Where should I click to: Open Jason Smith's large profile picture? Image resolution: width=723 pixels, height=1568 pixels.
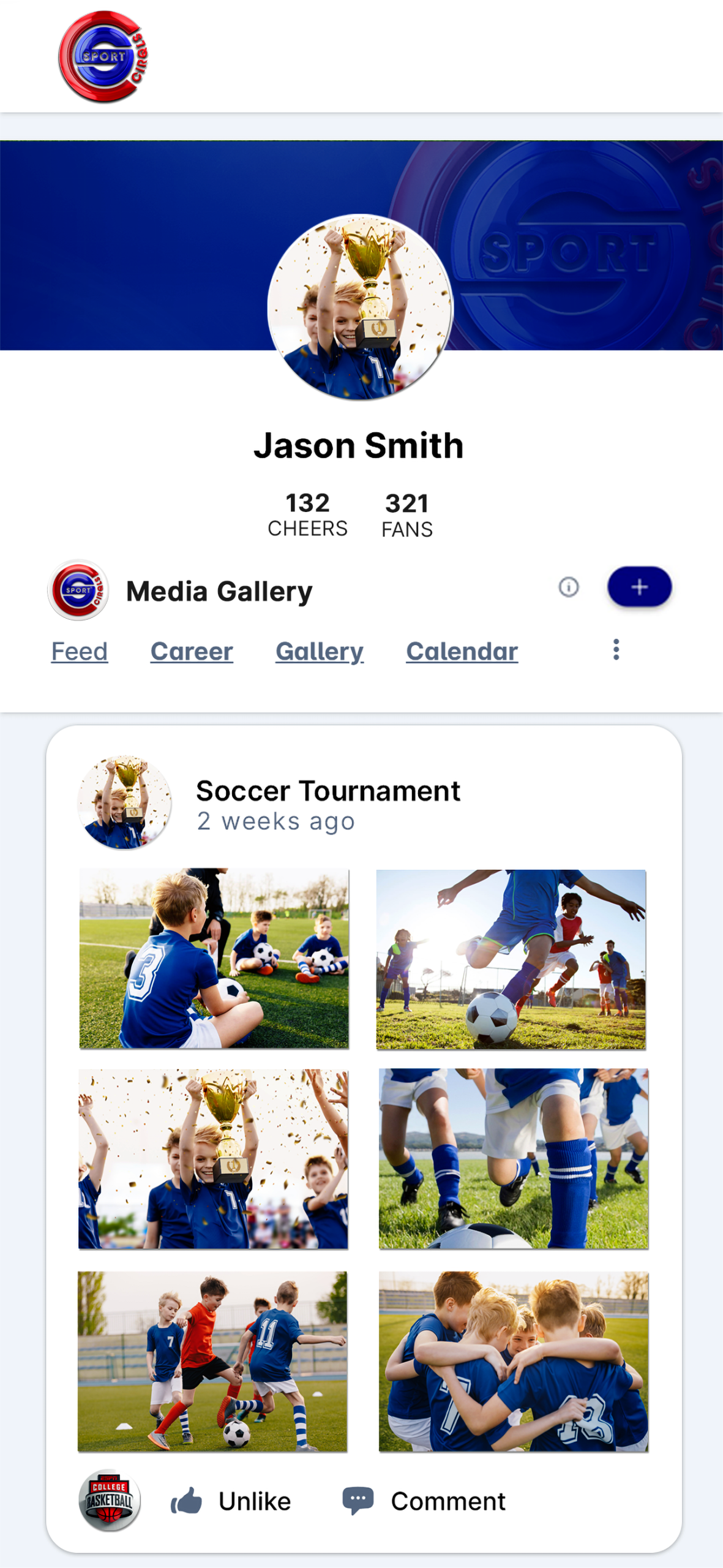(360, 307)
